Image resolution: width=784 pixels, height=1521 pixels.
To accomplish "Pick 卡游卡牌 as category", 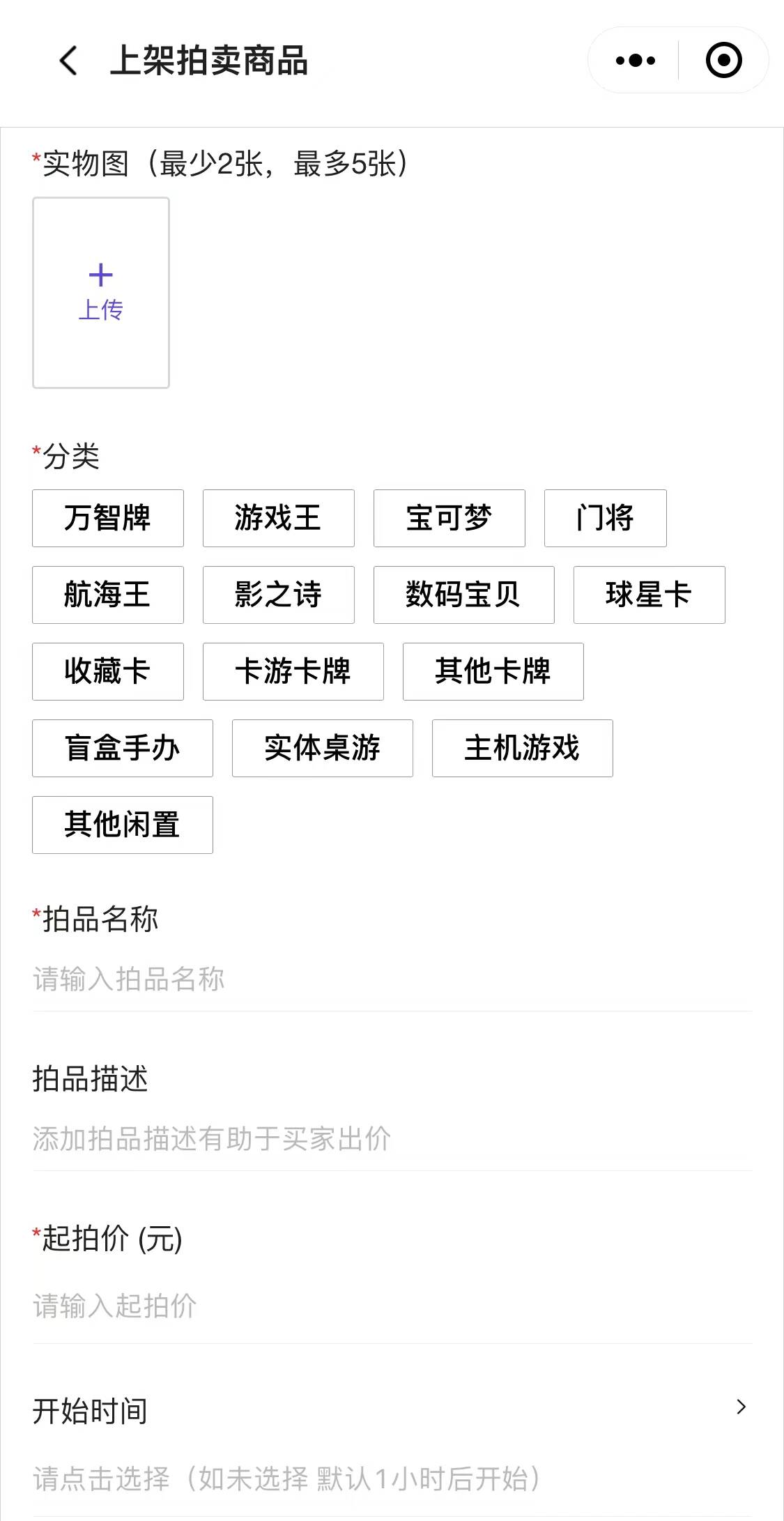I will (293, 671).
